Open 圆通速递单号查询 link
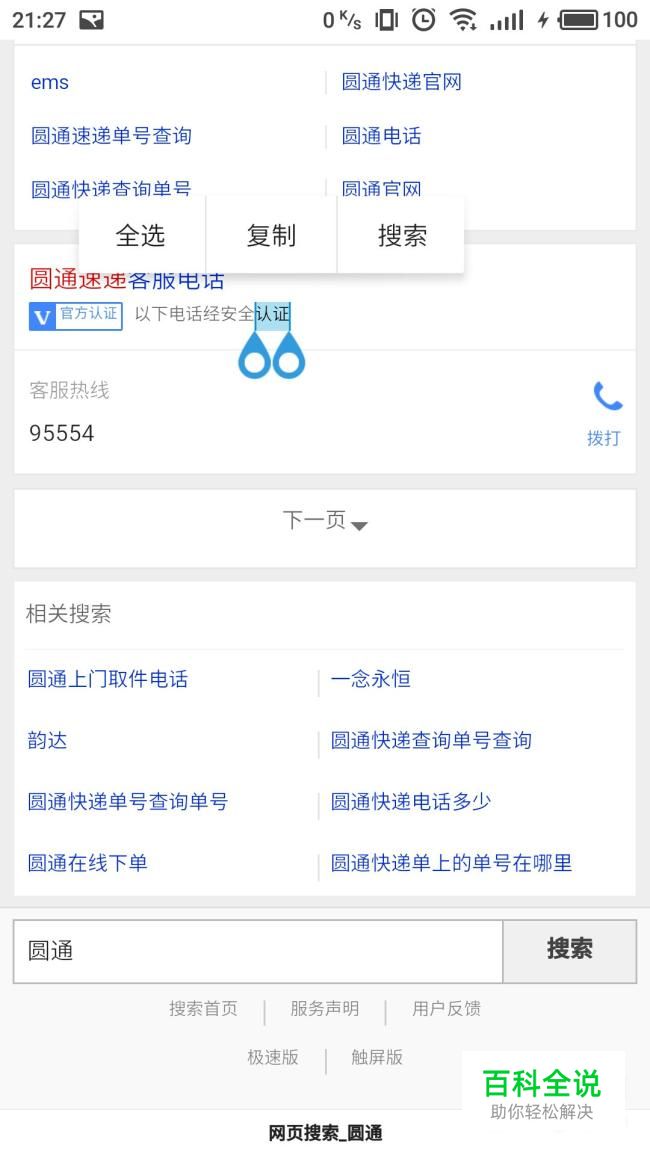Screen dimensions: 650x1155 (x=111, y=136)
